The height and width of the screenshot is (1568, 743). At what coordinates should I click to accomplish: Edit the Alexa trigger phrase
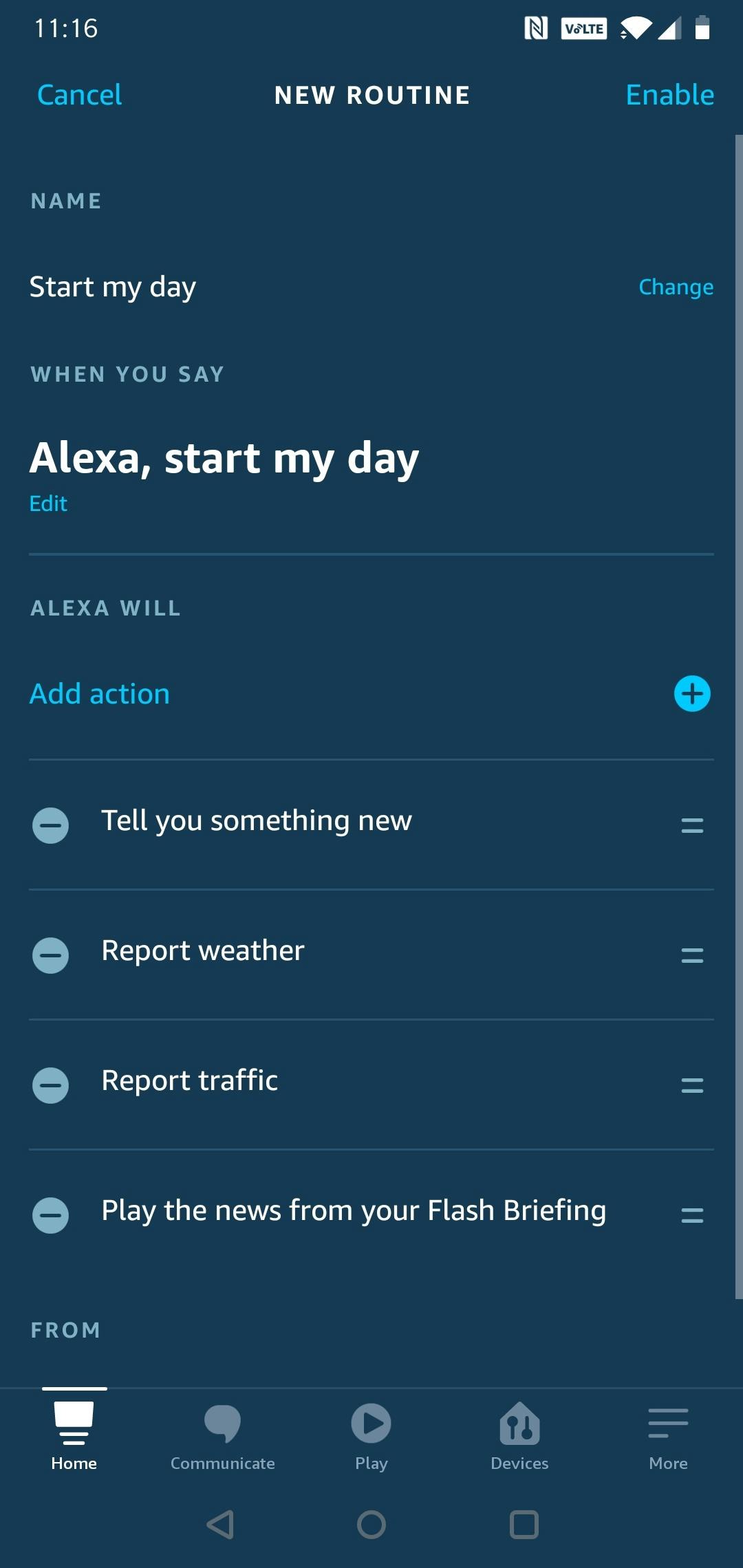point(48,503)
